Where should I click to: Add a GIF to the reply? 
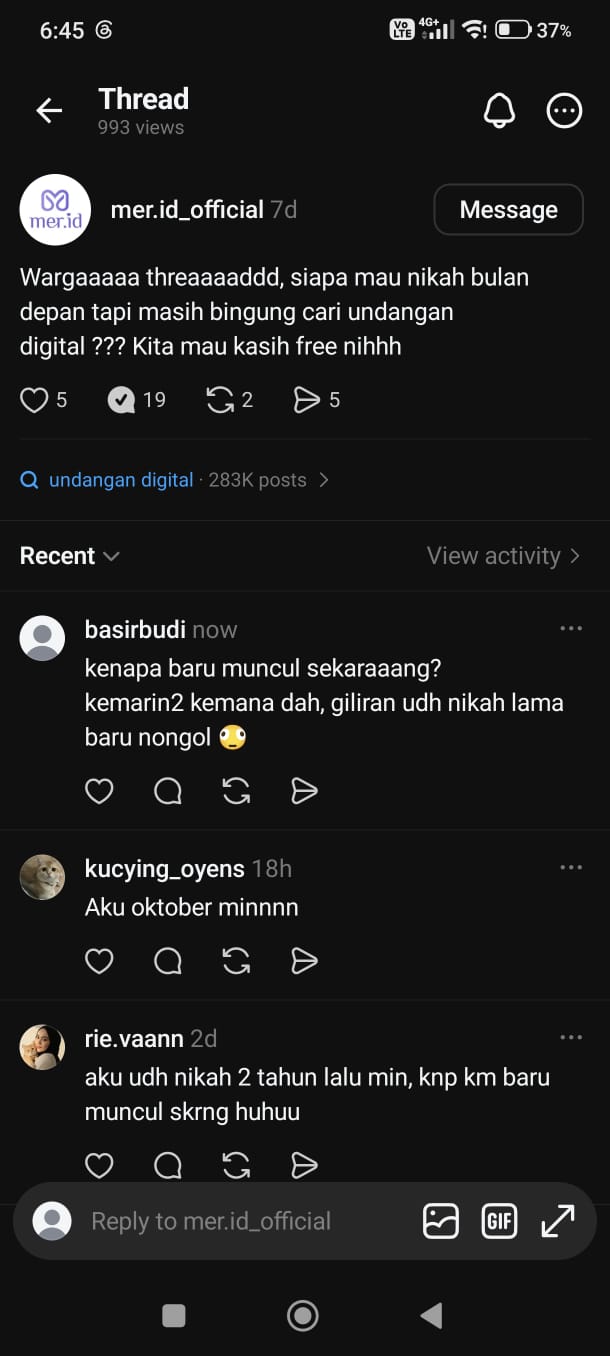click(x=498, y=1221)
